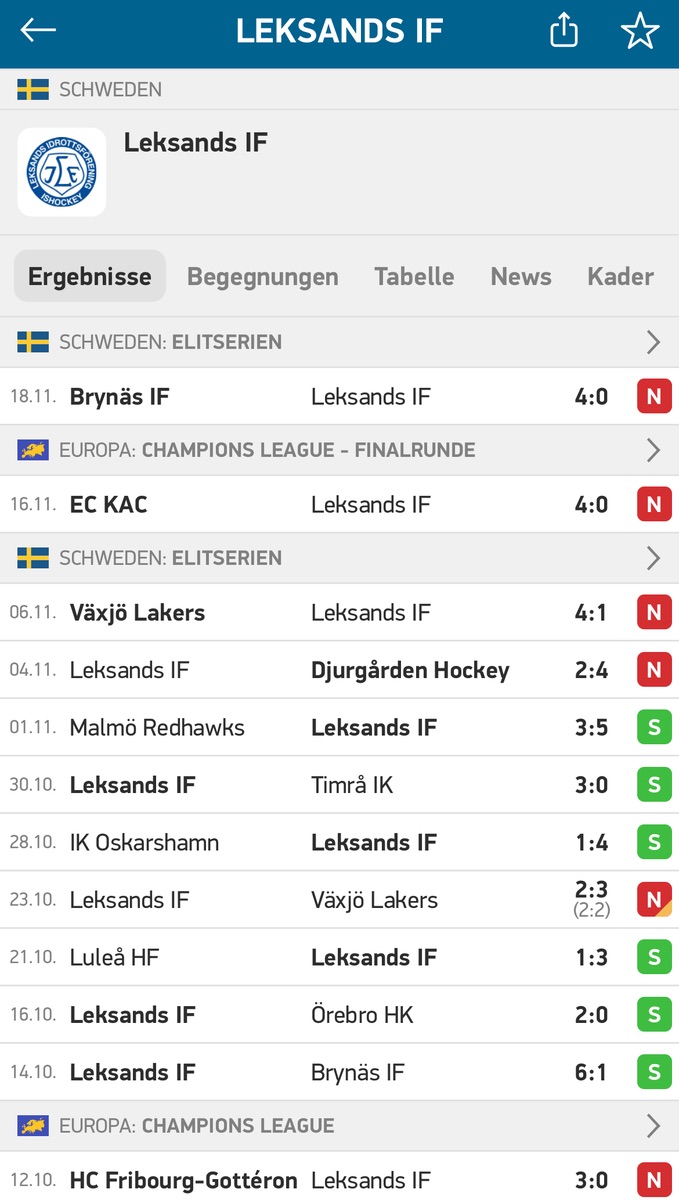View the Leksands IF vs Örebro HK match

pos(339,1015)
